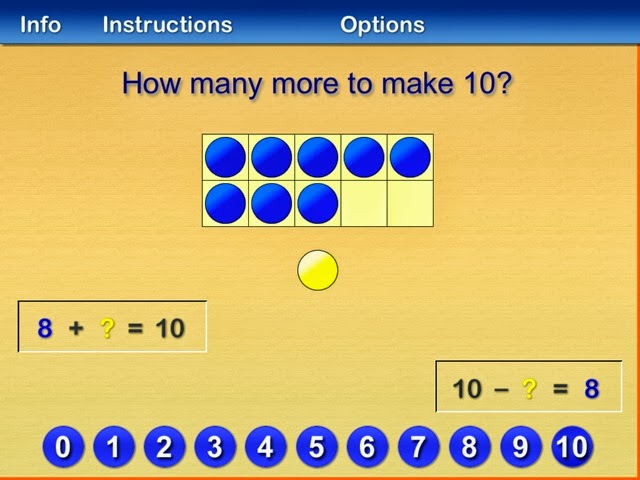The height and width of the screenshot is (480, 640).
Task: Tap the yellow counter below the ten frame
Action: click(x=318, y=270)
